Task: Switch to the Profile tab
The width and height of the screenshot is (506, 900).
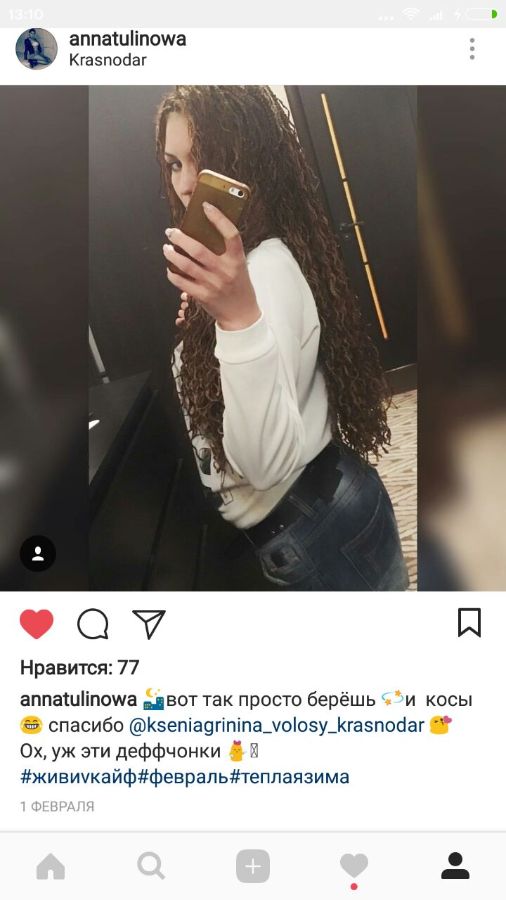Action: click(x=456, y=866)
